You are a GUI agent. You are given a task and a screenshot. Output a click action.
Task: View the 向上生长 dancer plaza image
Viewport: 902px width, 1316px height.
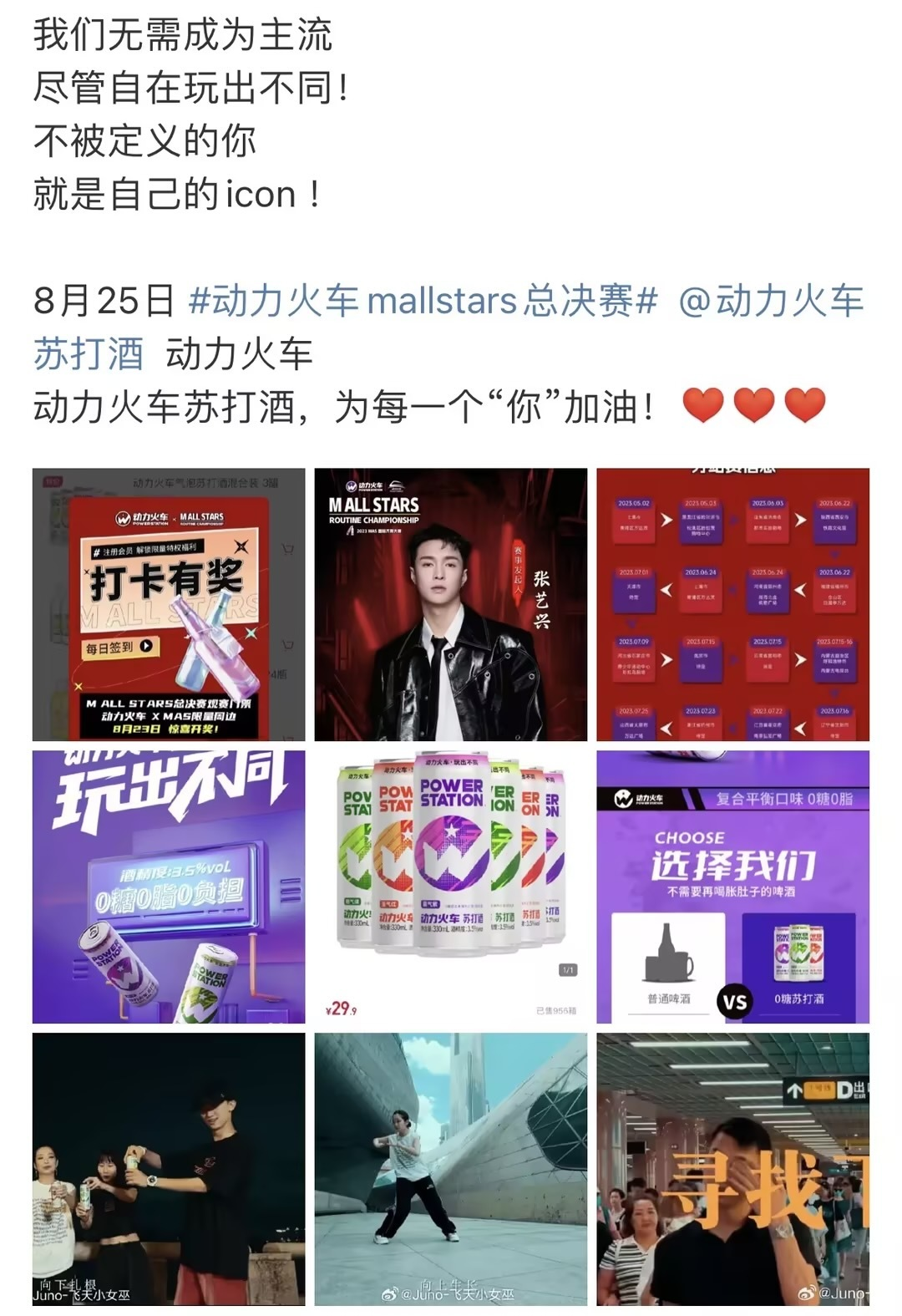pyautogui.click(x=450, y=1169)
